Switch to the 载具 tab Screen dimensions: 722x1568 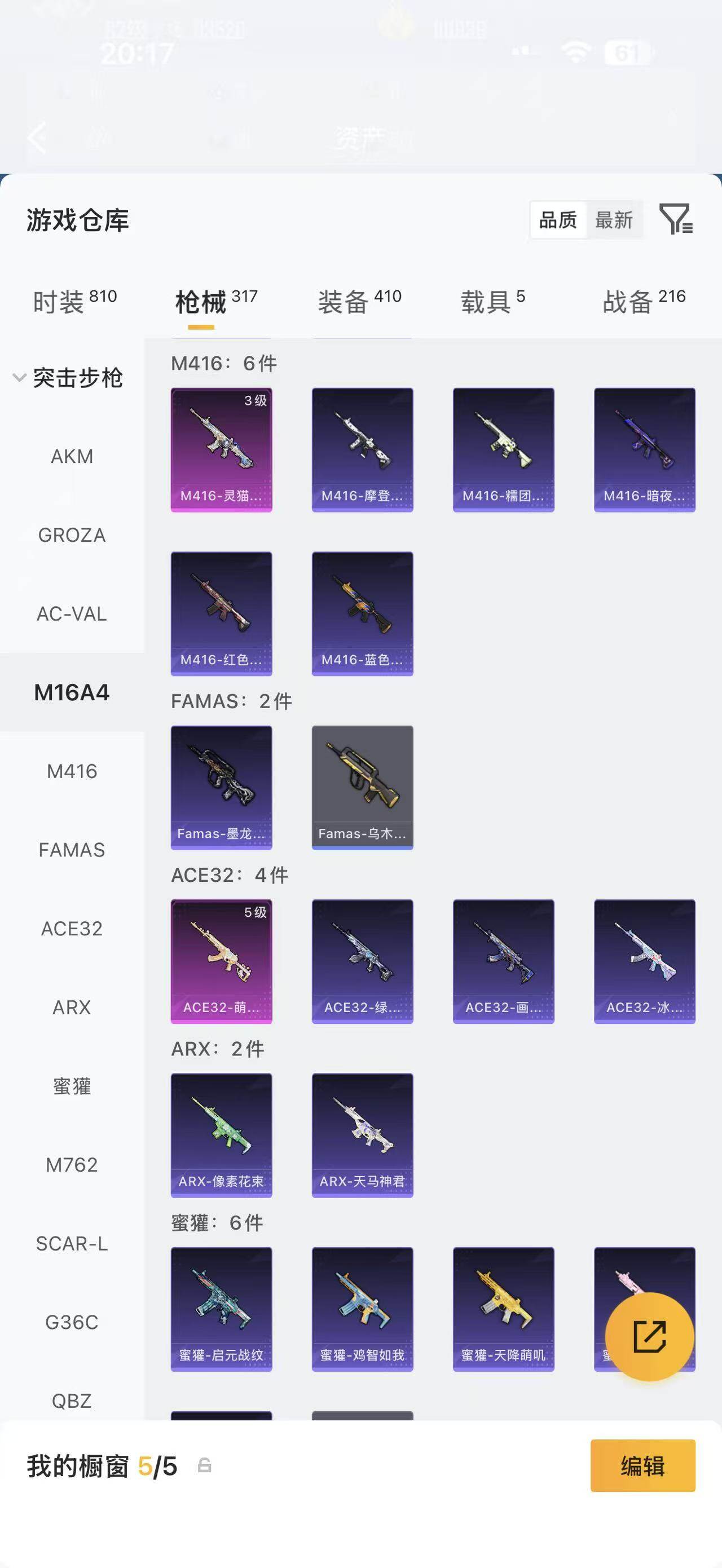coord(492,301)
